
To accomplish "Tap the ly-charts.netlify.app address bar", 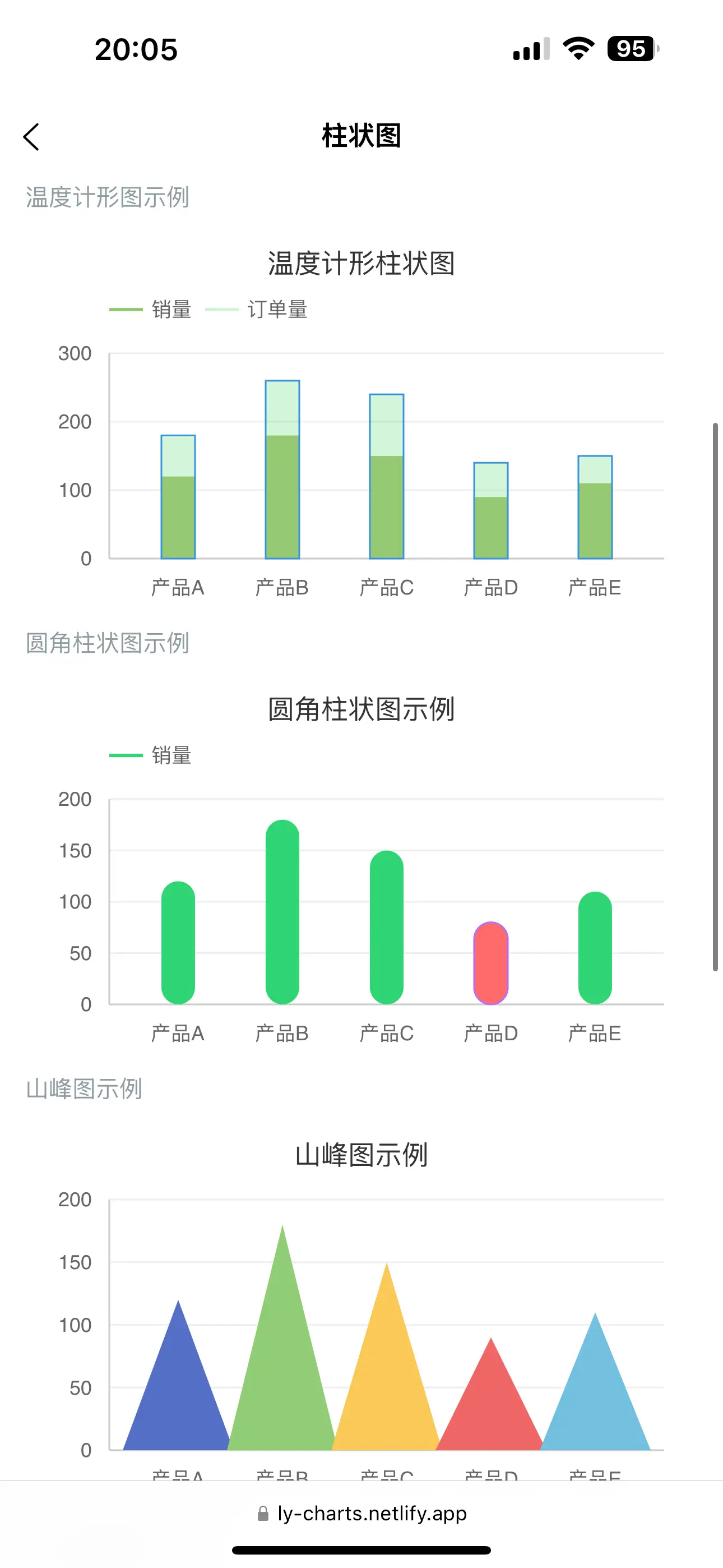I will (x=362, y=1513).
